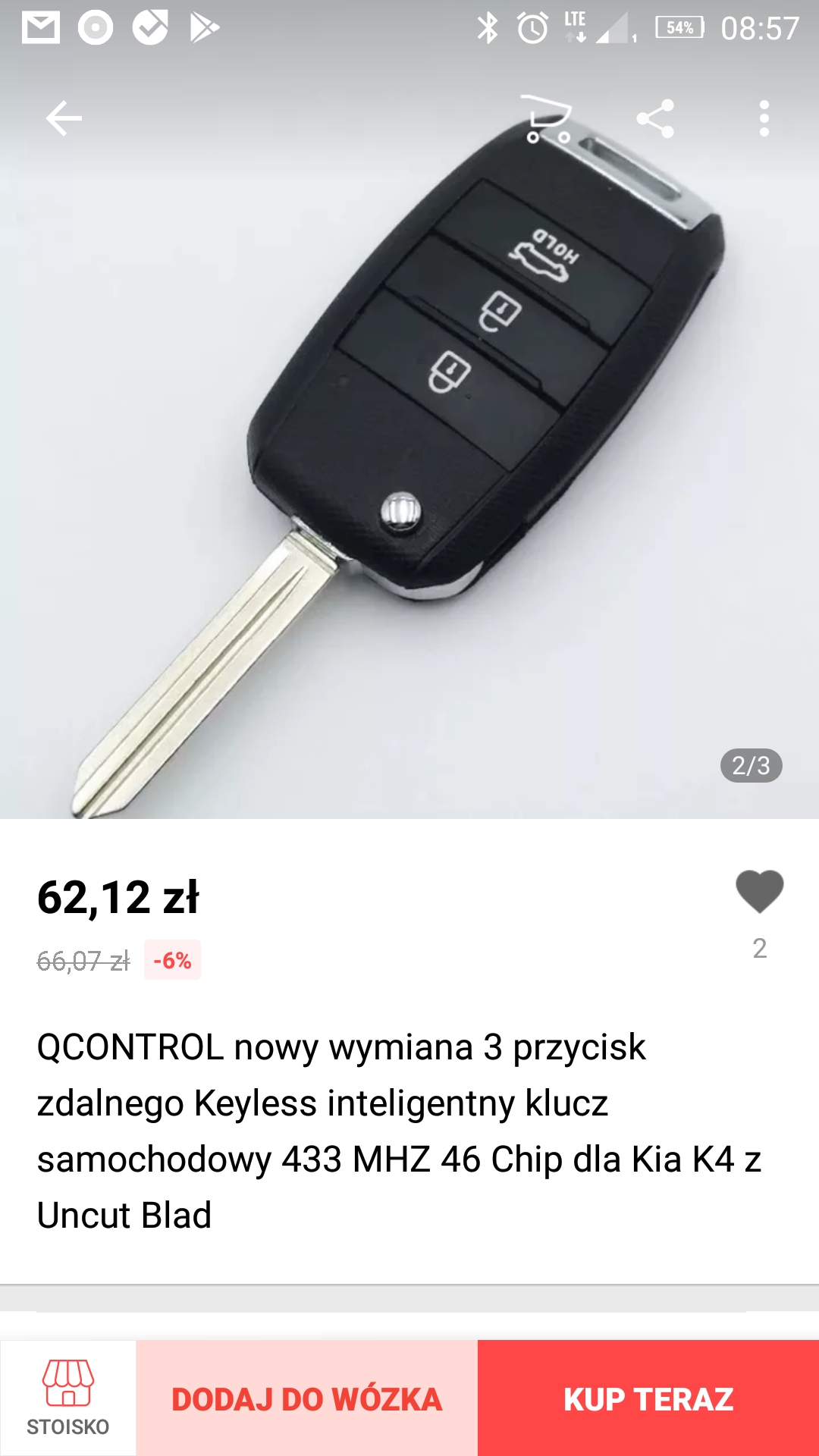Viewport: 819px width, 1456px height.
Task: Add the item to wishlist with heart
Action: coord(759,892)
